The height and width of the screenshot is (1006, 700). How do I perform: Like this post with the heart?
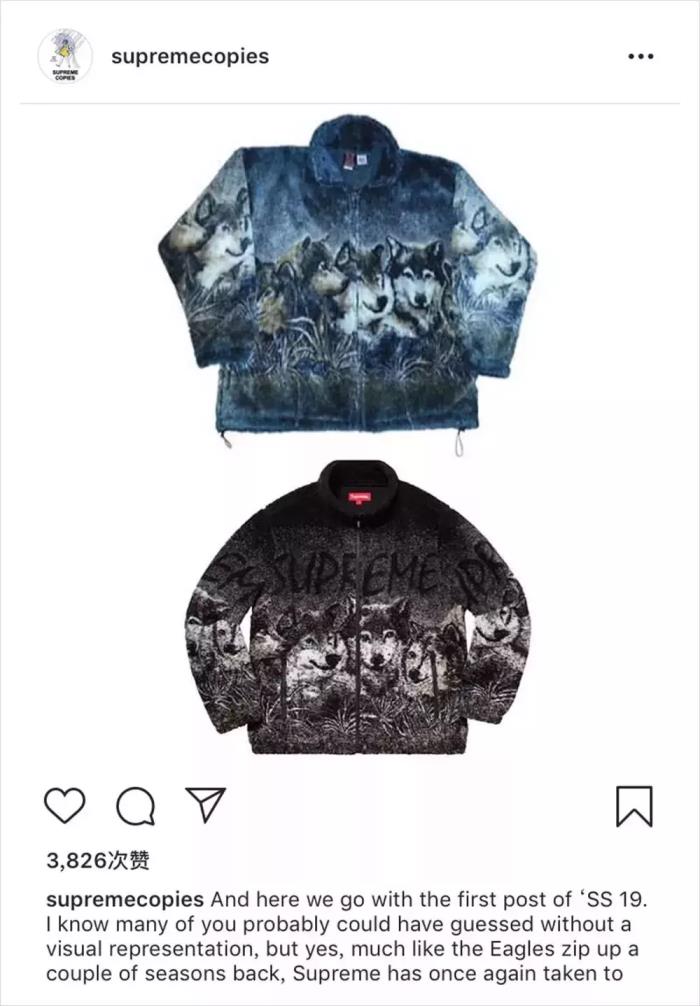tap(65, 804)
